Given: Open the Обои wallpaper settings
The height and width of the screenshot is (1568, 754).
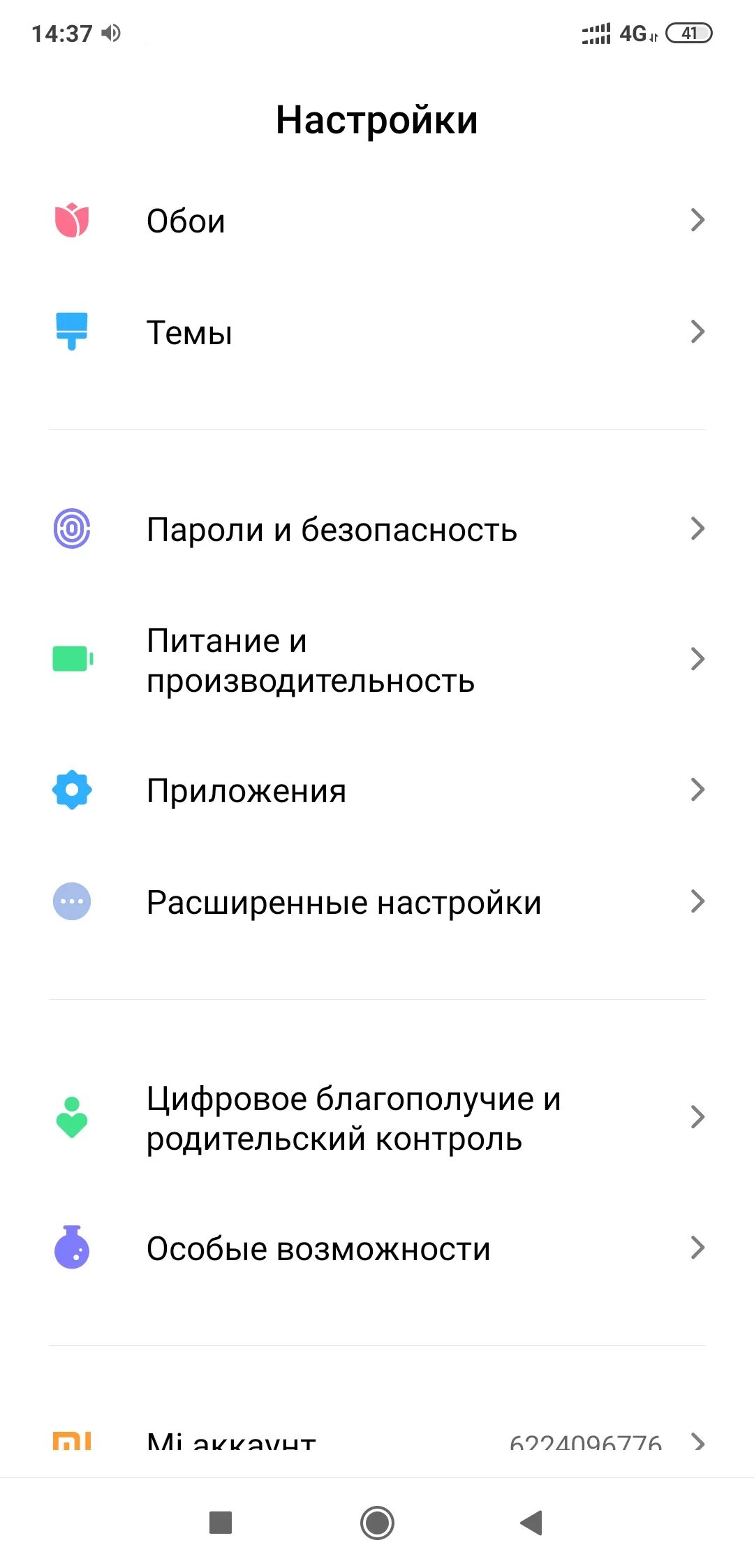Looking at the screenshot, I should point(377,221).
